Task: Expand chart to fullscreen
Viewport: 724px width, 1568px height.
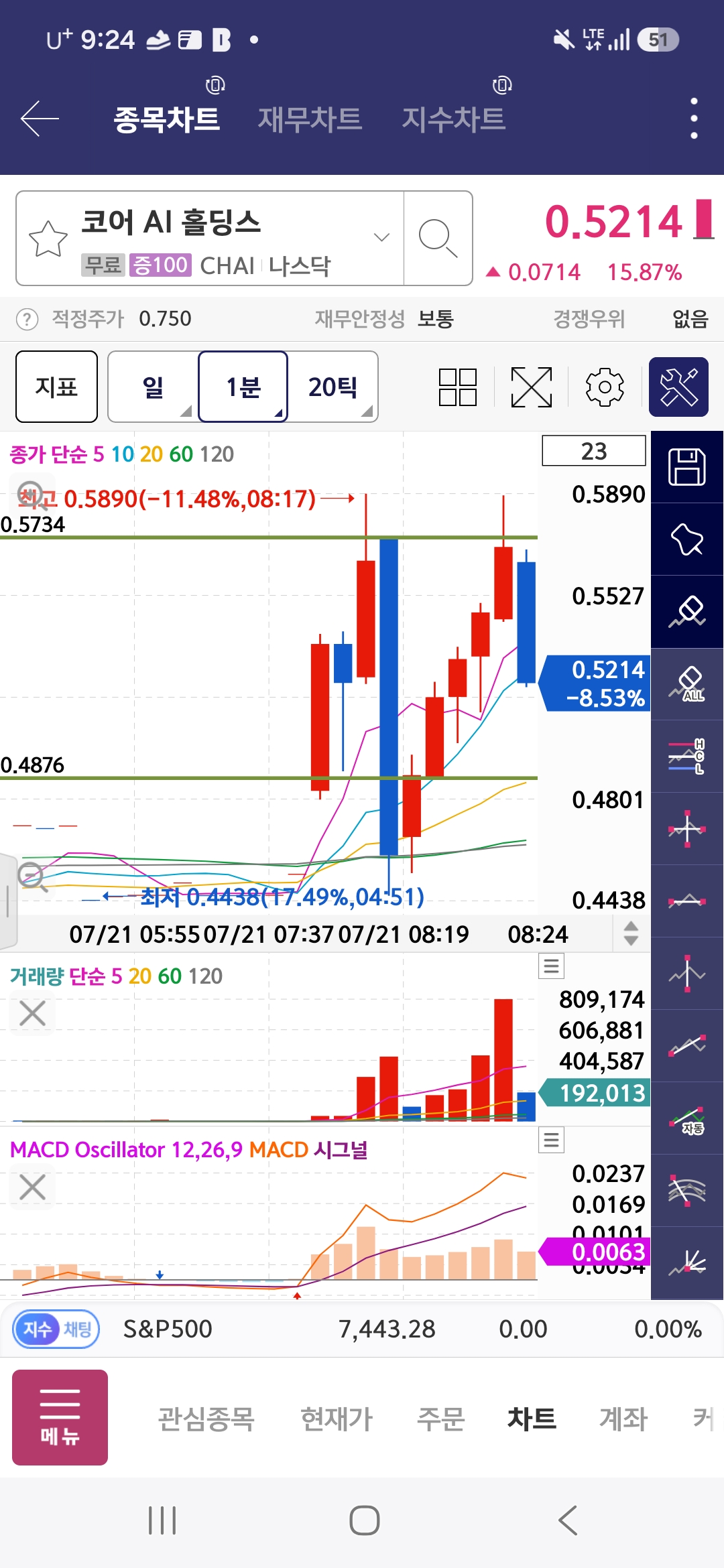Action: point(532,387)
